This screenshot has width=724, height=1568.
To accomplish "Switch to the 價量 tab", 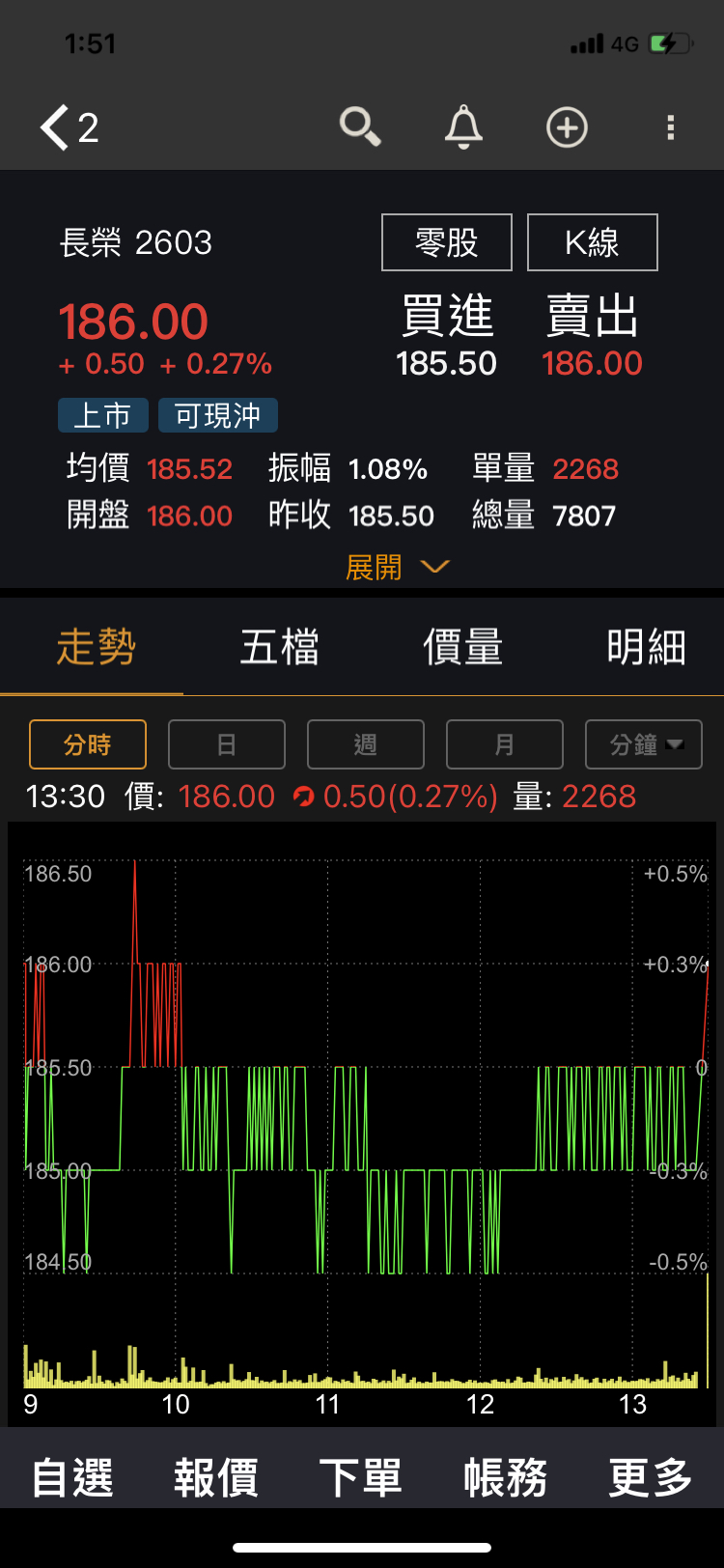I will tap(462, 647).
